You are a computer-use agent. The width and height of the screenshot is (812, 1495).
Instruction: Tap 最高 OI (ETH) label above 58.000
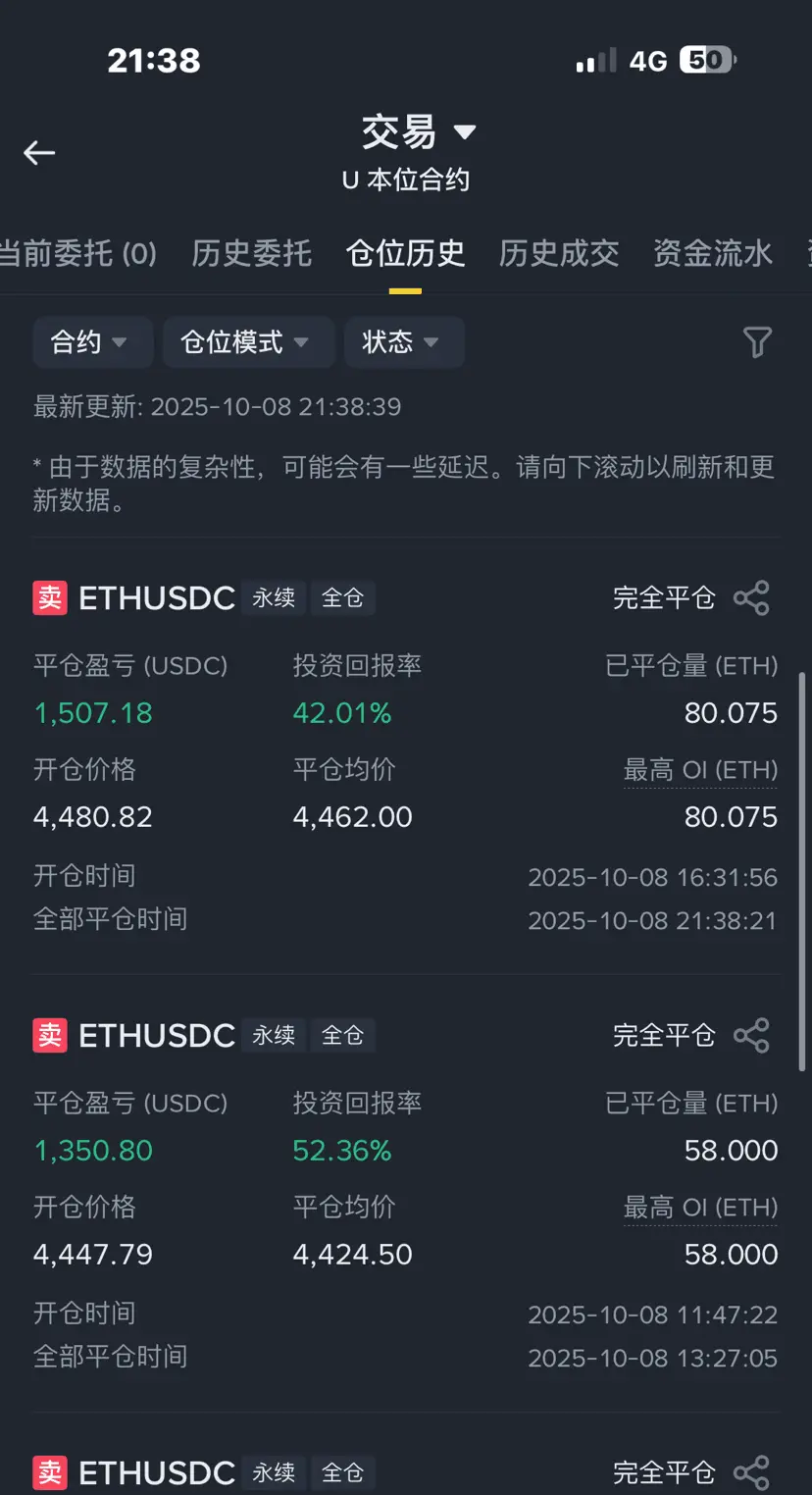(x=700, y=1209)
